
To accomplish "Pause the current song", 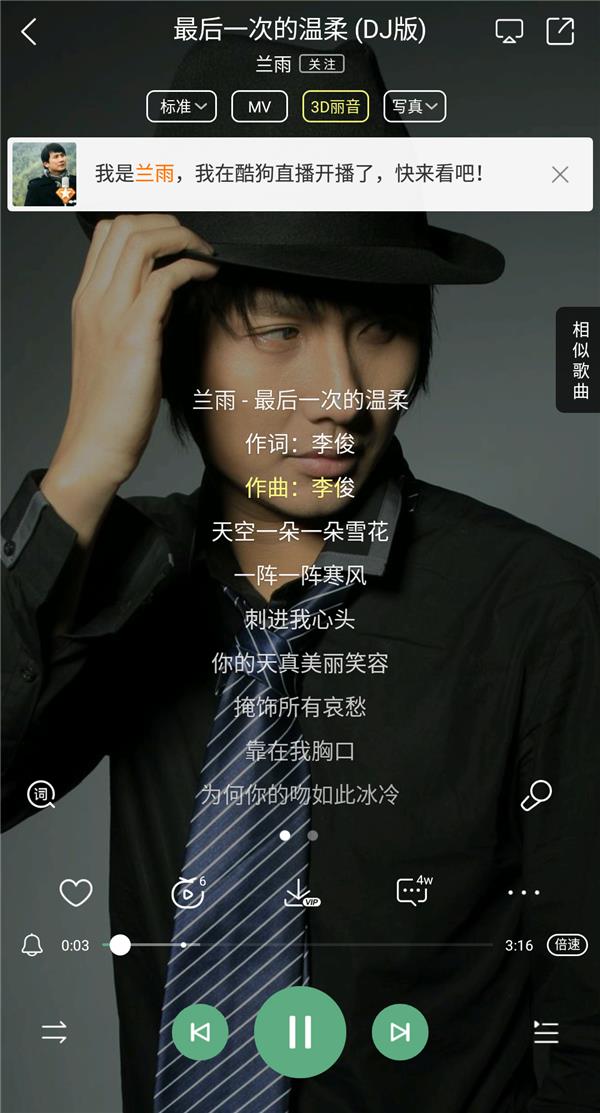I will tap(300, 1032).
